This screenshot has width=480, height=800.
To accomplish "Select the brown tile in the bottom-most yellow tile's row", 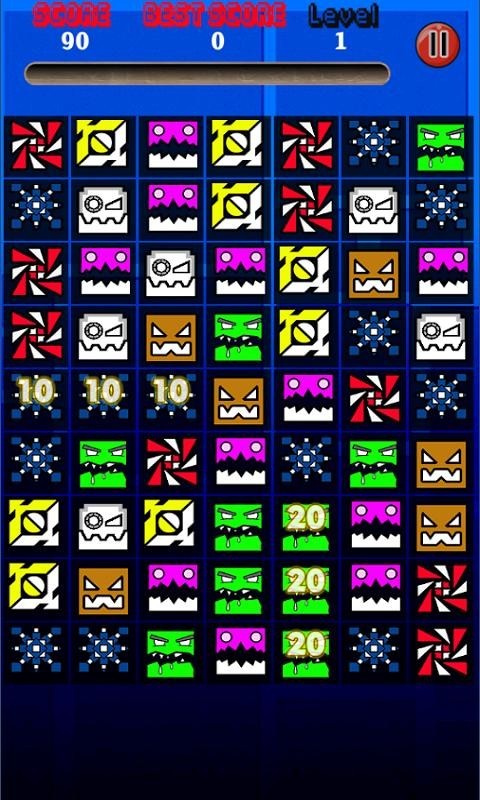I will [x=103, y=590].
